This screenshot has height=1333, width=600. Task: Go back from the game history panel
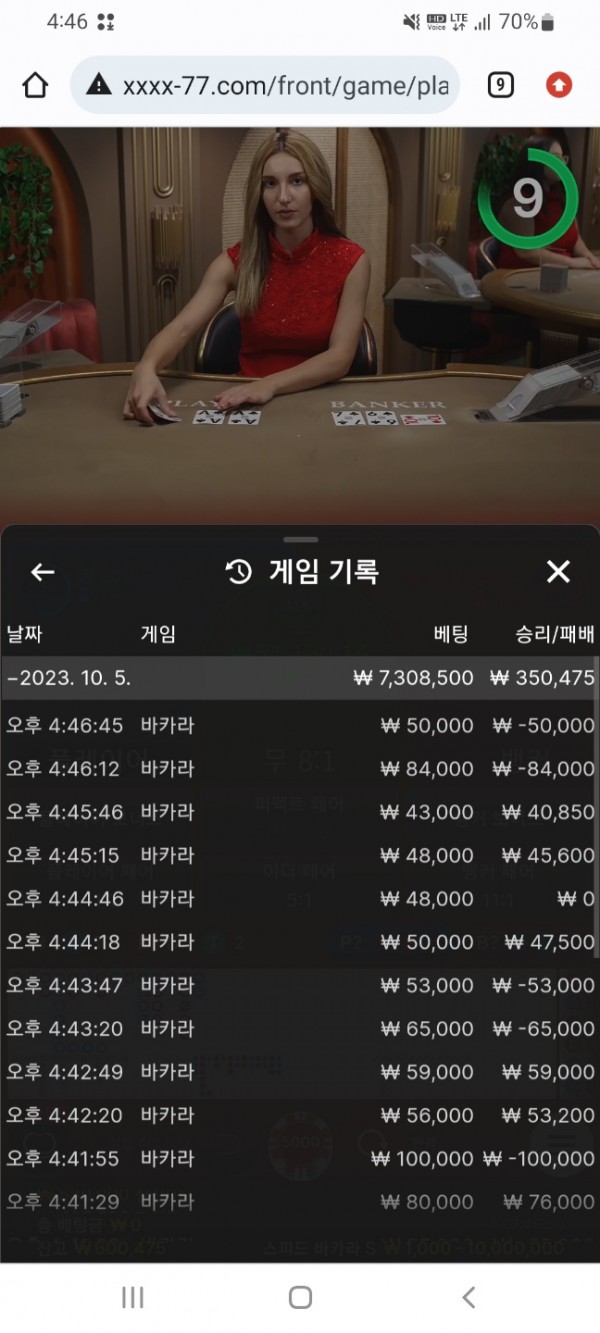[42, 572]
